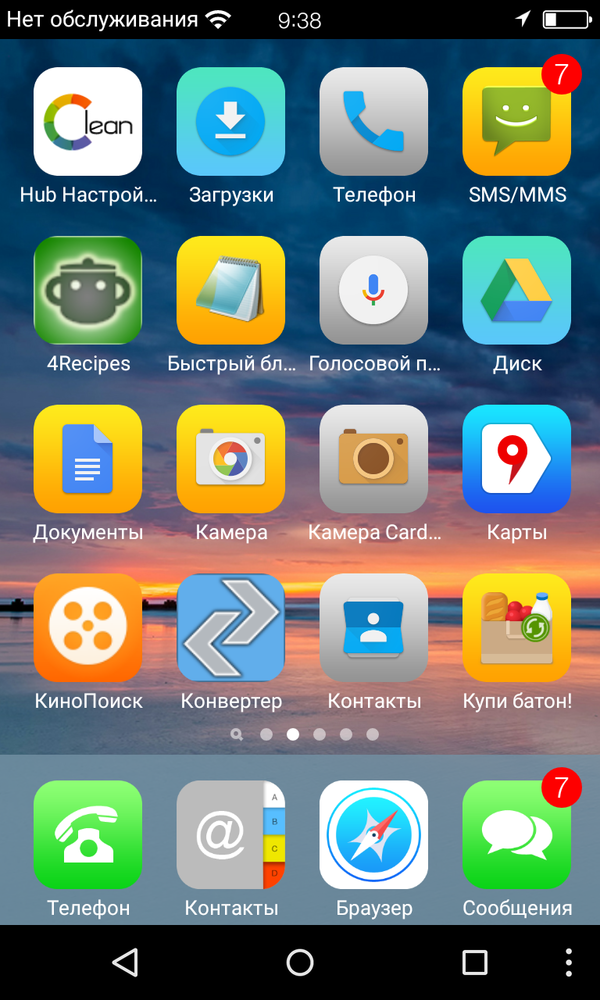This screenshot has width=600, height=1000.
Task: Open the three-dot overflow menu
Action: [x=569, y=962]
